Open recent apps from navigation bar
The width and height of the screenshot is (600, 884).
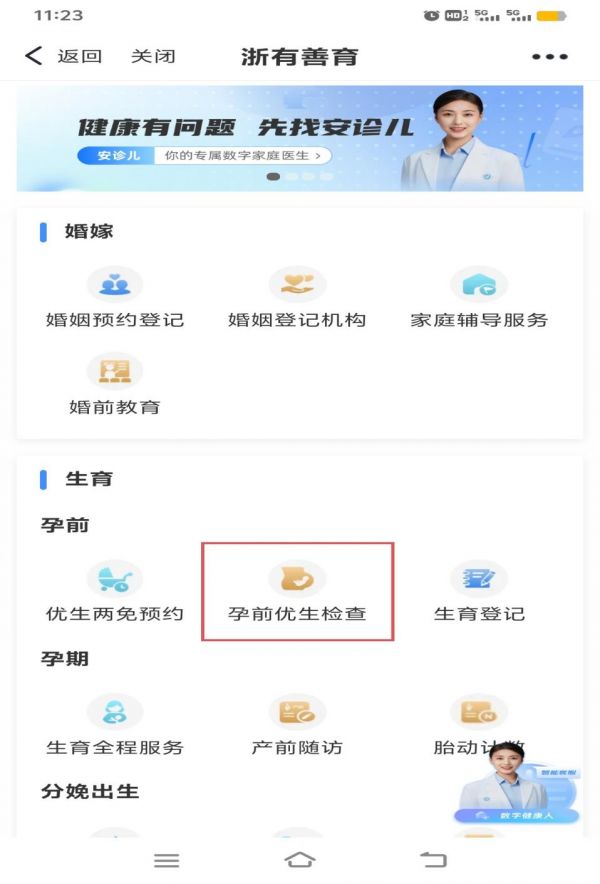tap(166, 860)
